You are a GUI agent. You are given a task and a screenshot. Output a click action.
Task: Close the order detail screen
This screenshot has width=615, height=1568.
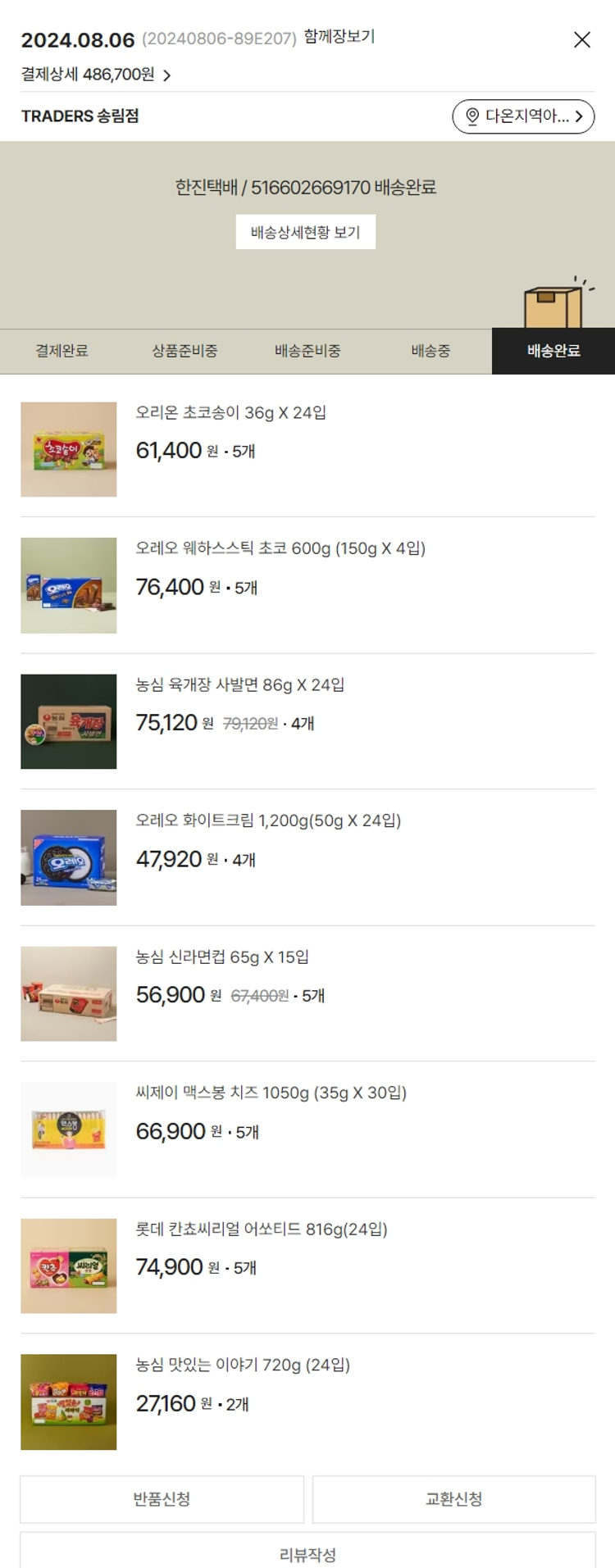coord(581,39)
